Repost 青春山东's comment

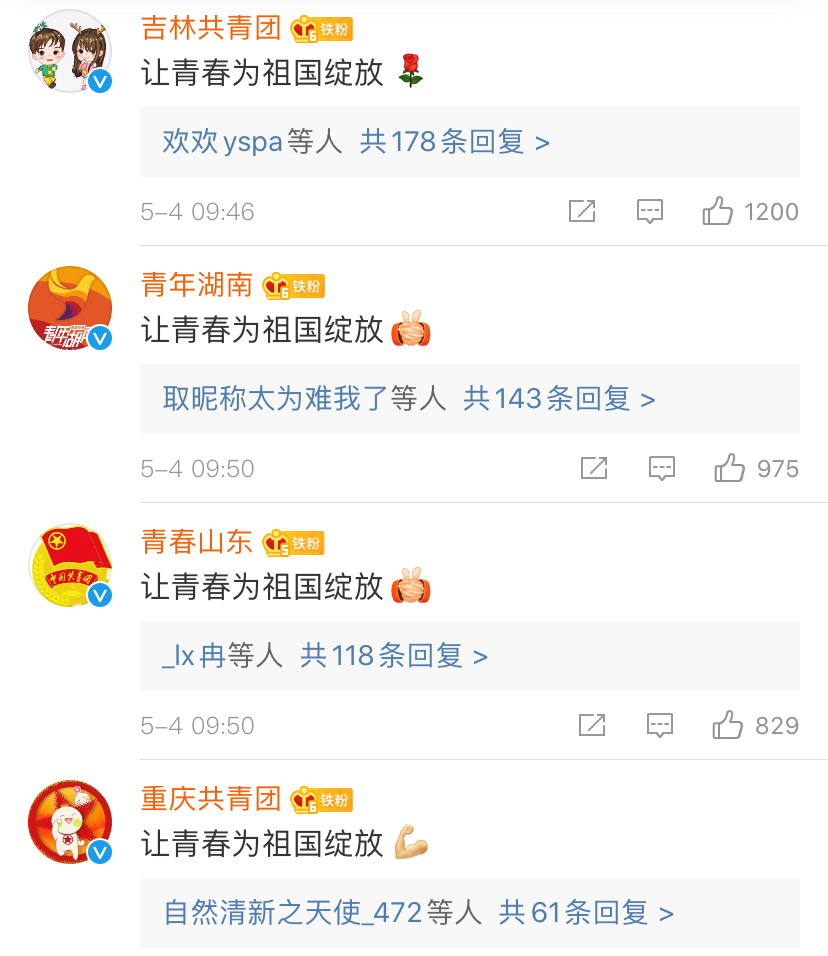(x=592, y=725)
